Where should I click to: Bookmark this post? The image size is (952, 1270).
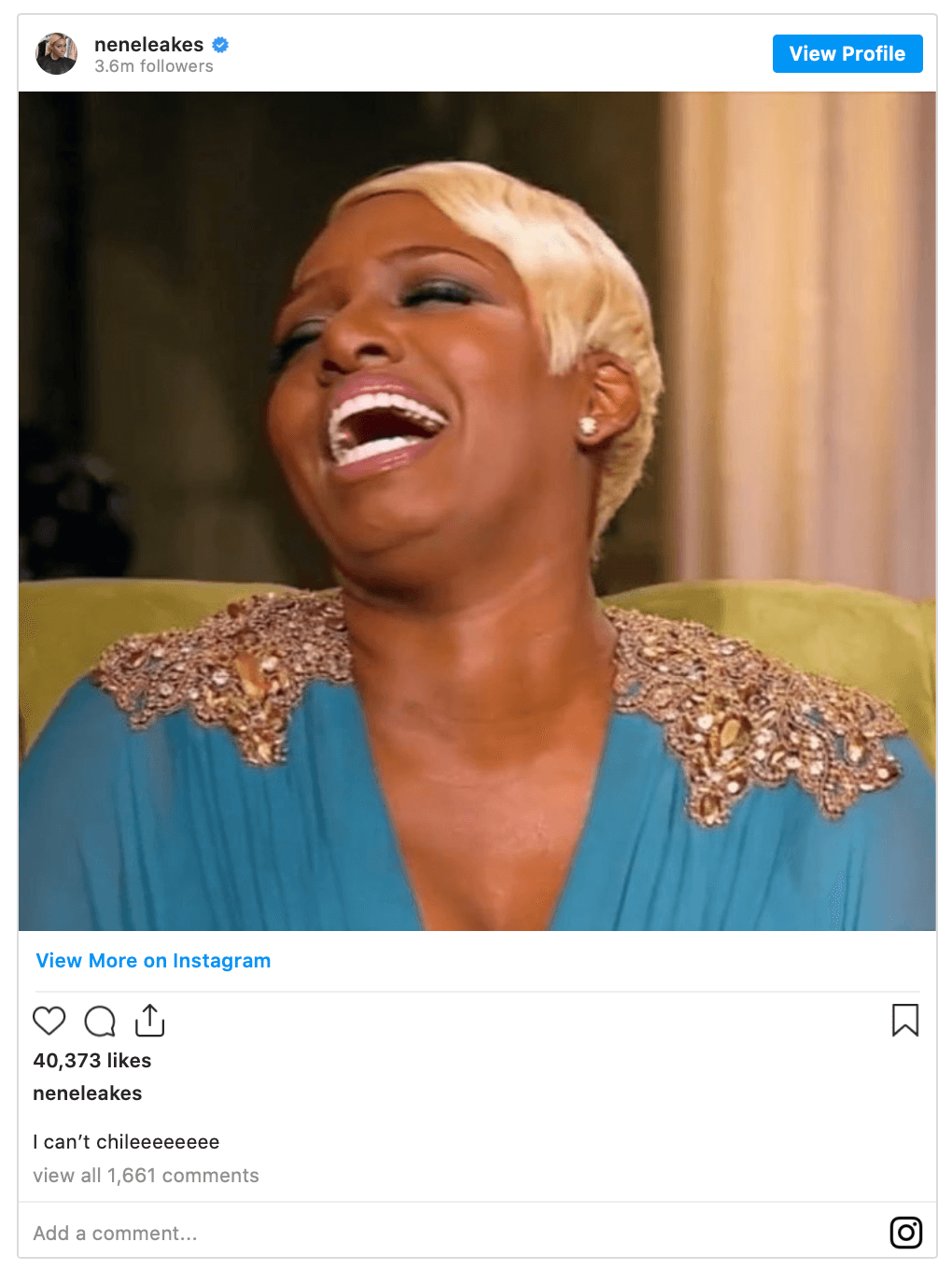coord(904,1021)
